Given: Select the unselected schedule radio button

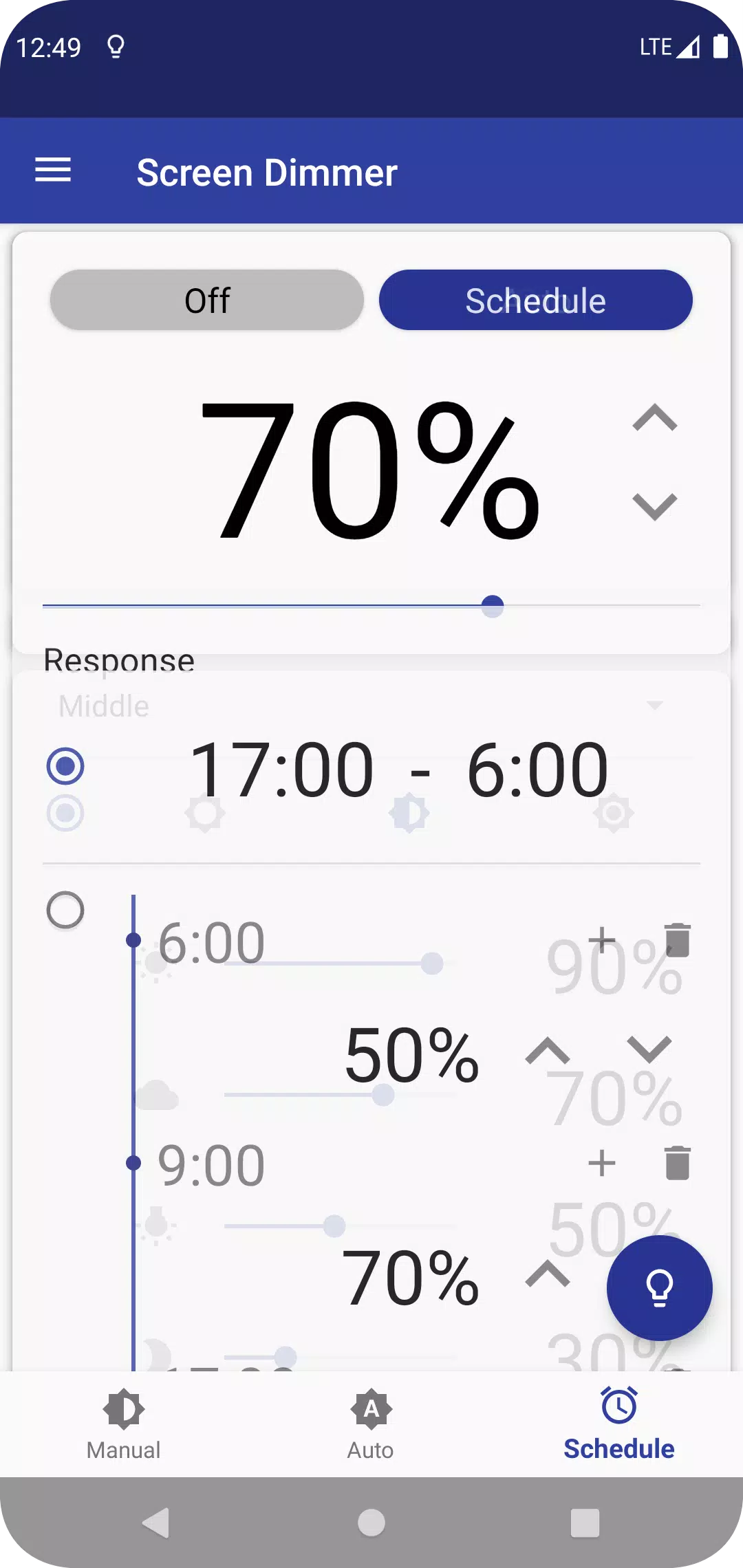Looking at the screenshot, I should (65, 911).
